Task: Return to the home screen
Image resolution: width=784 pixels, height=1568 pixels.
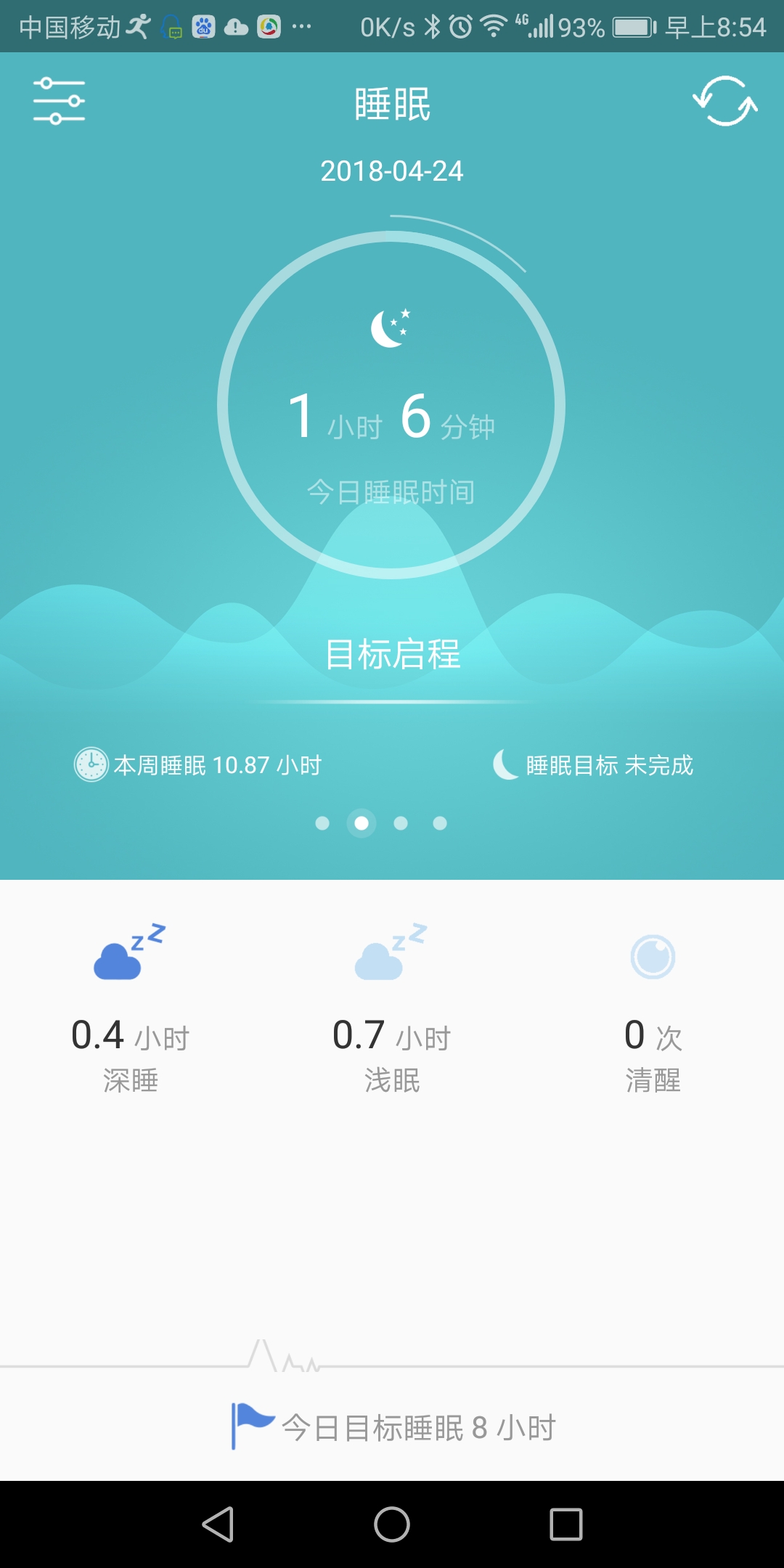Action: pyautogui.click(x=392, y=1524)
